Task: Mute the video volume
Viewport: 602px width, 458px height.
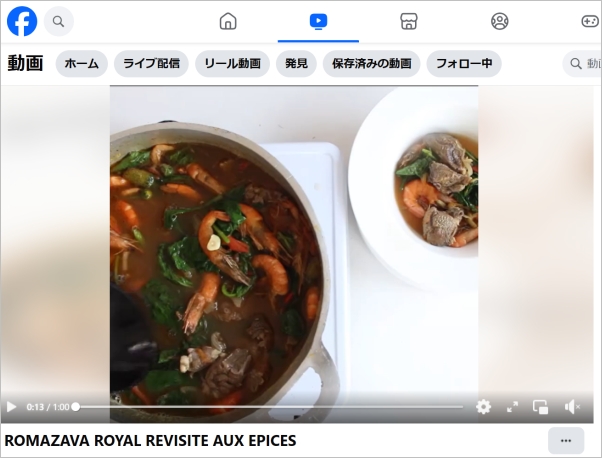Action: [572, 407]
